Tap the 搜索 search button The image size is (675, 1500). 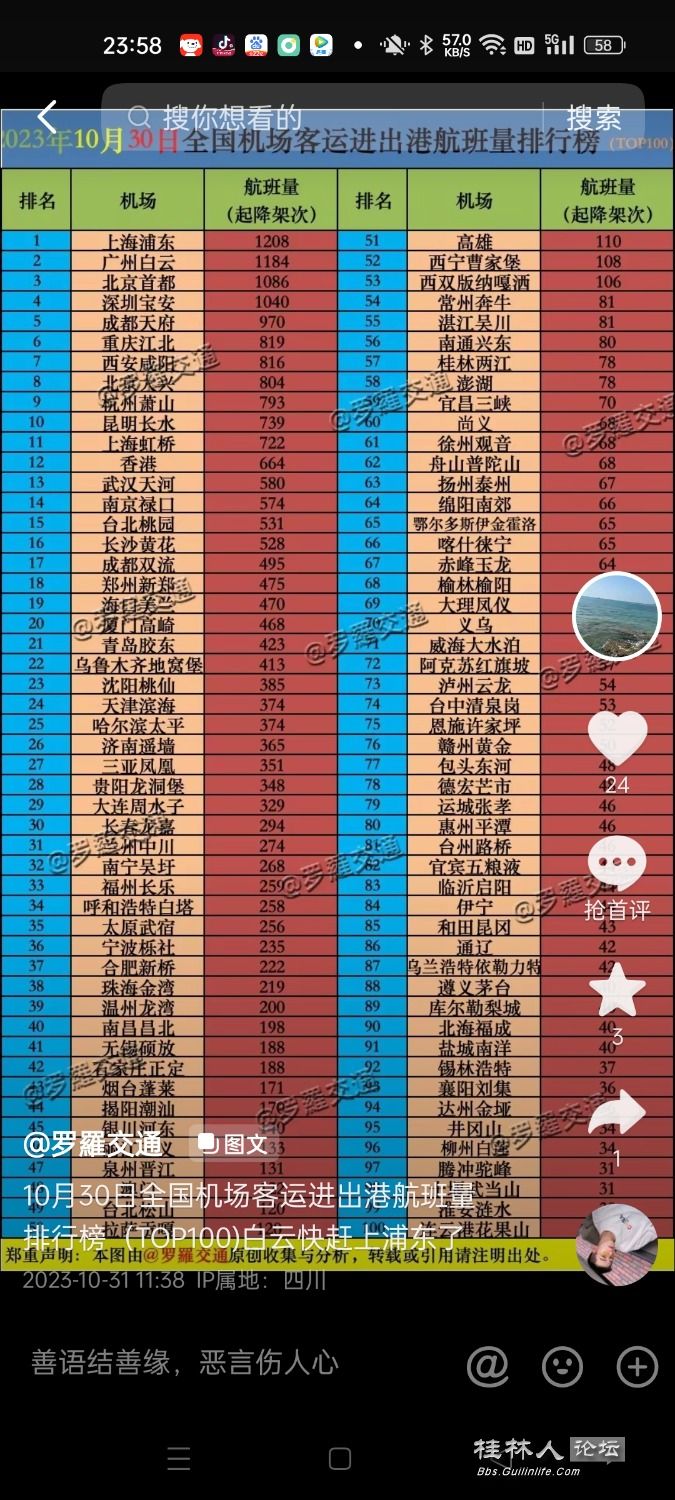594,117
